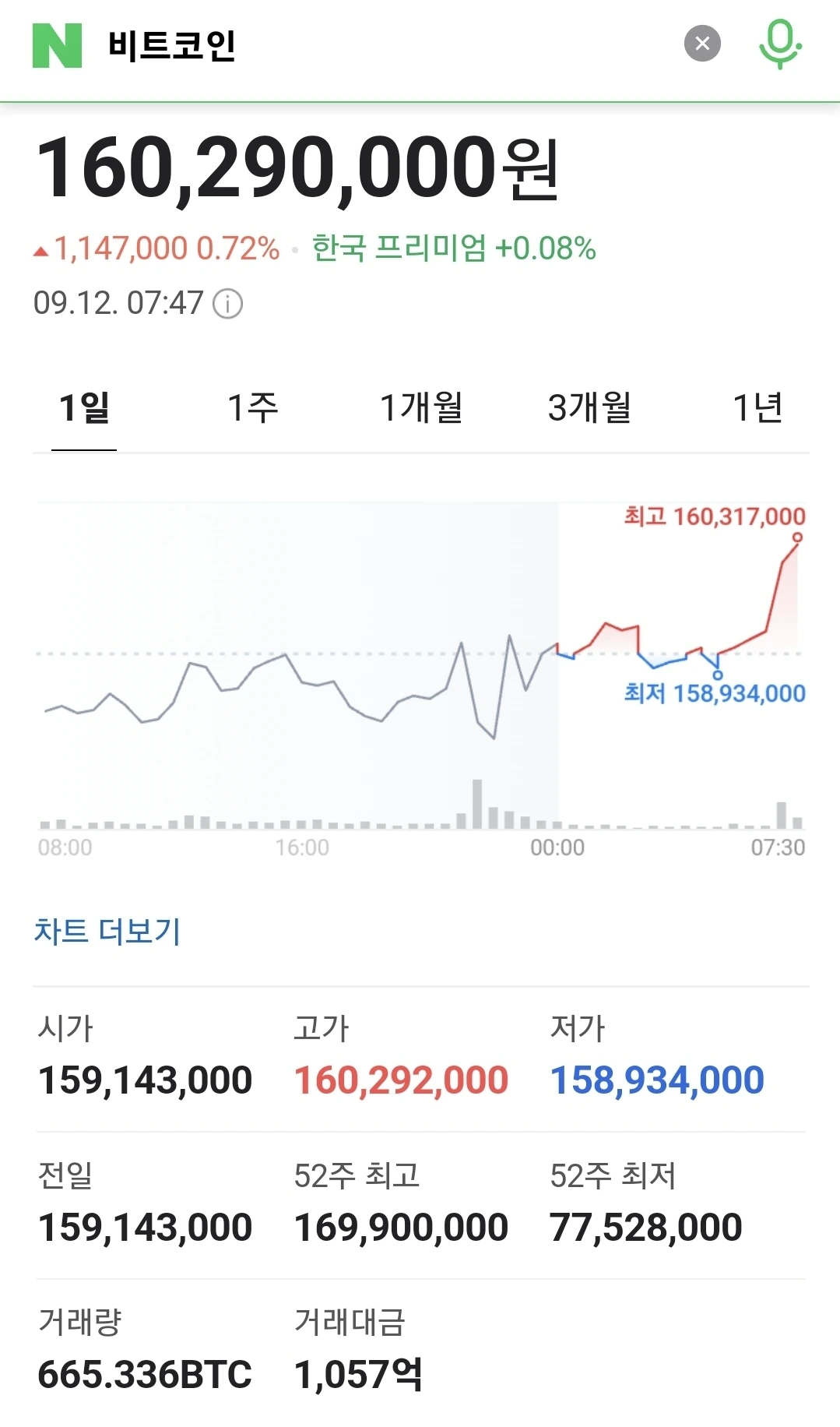Switch to the 1개월 chart tab

[421, 408]
